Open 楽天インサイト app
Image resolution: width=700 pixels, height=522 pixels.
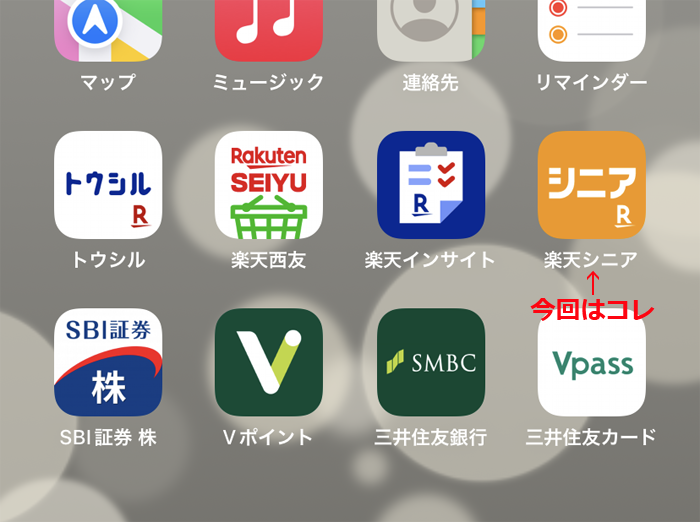click(431, 185)
